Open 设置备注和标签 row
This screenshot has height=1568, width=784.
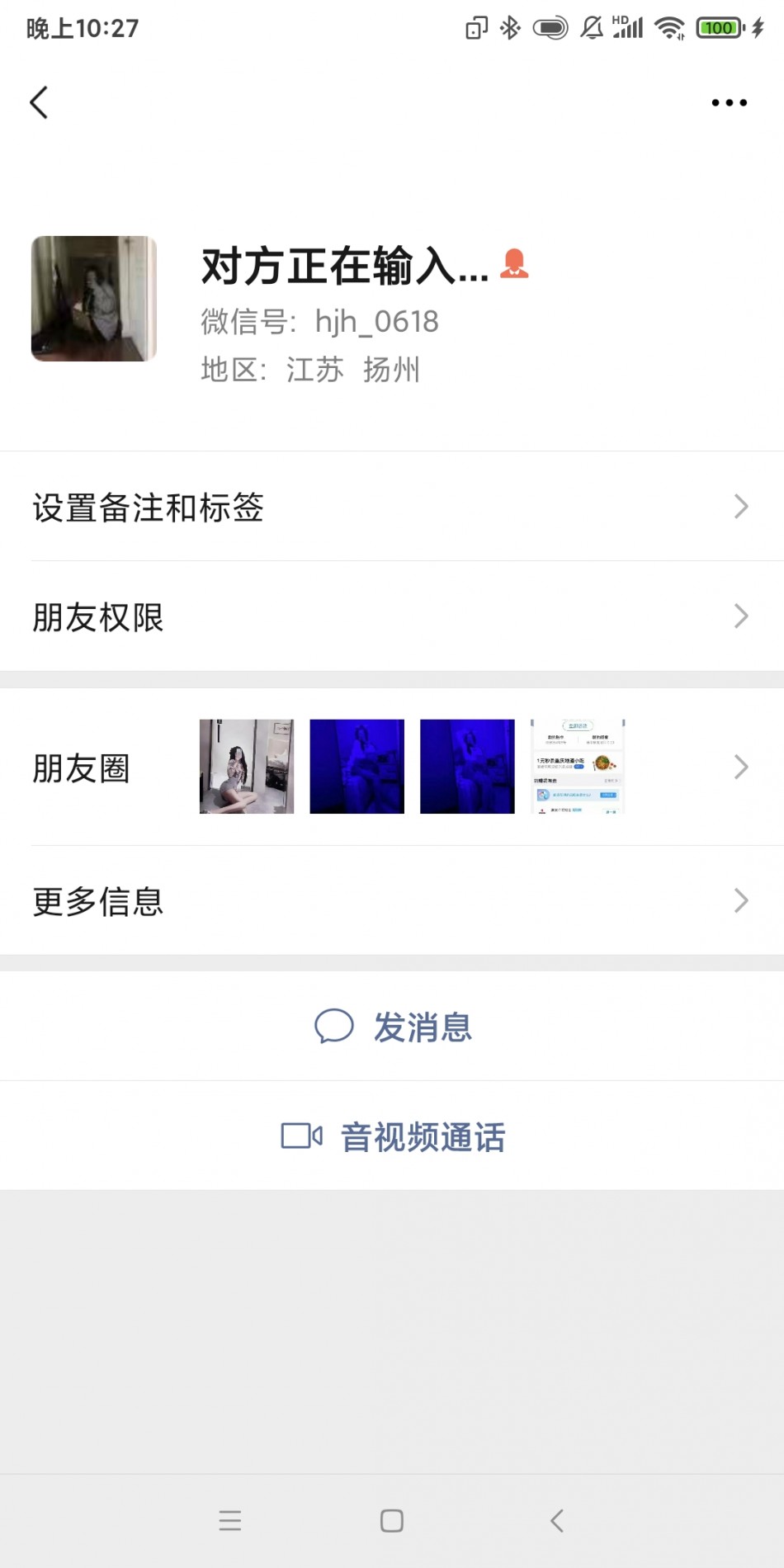click(x=392, y=507)
